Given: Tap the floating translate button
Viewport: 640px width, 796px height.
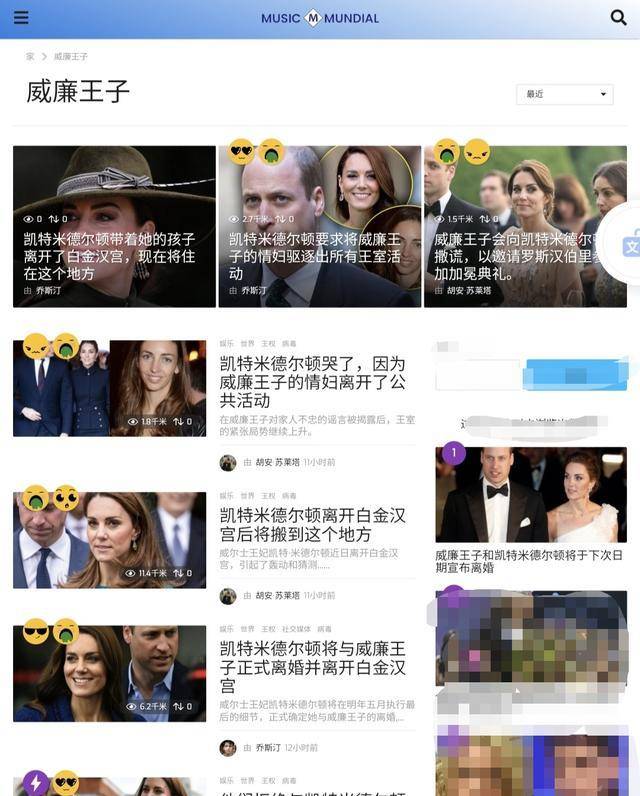Looking at the screenshot, I should pyautogui.click(x=630, y=245).
